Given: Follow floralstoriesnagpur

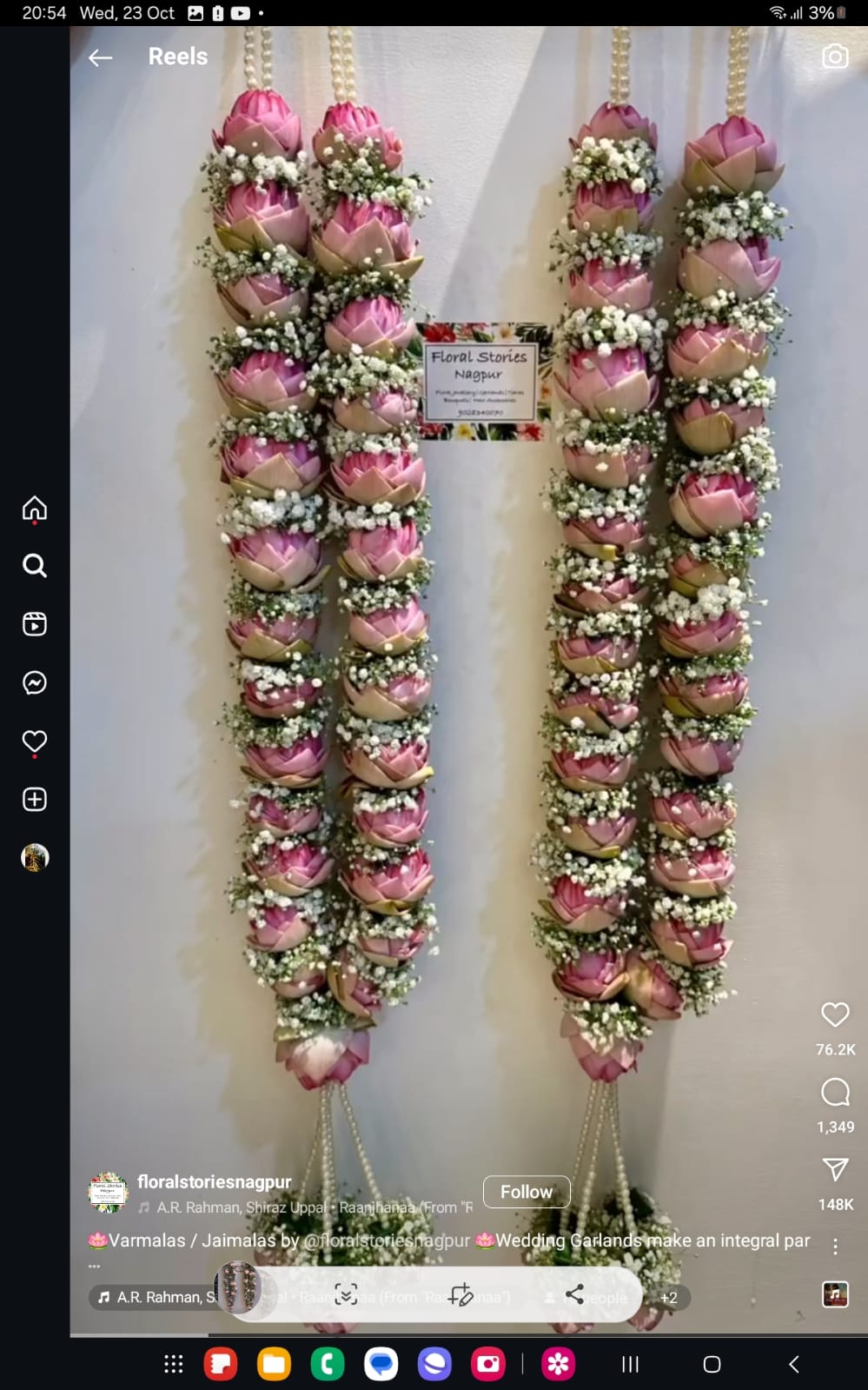Looking at the screenshot, I should (x=526, y=1192).
